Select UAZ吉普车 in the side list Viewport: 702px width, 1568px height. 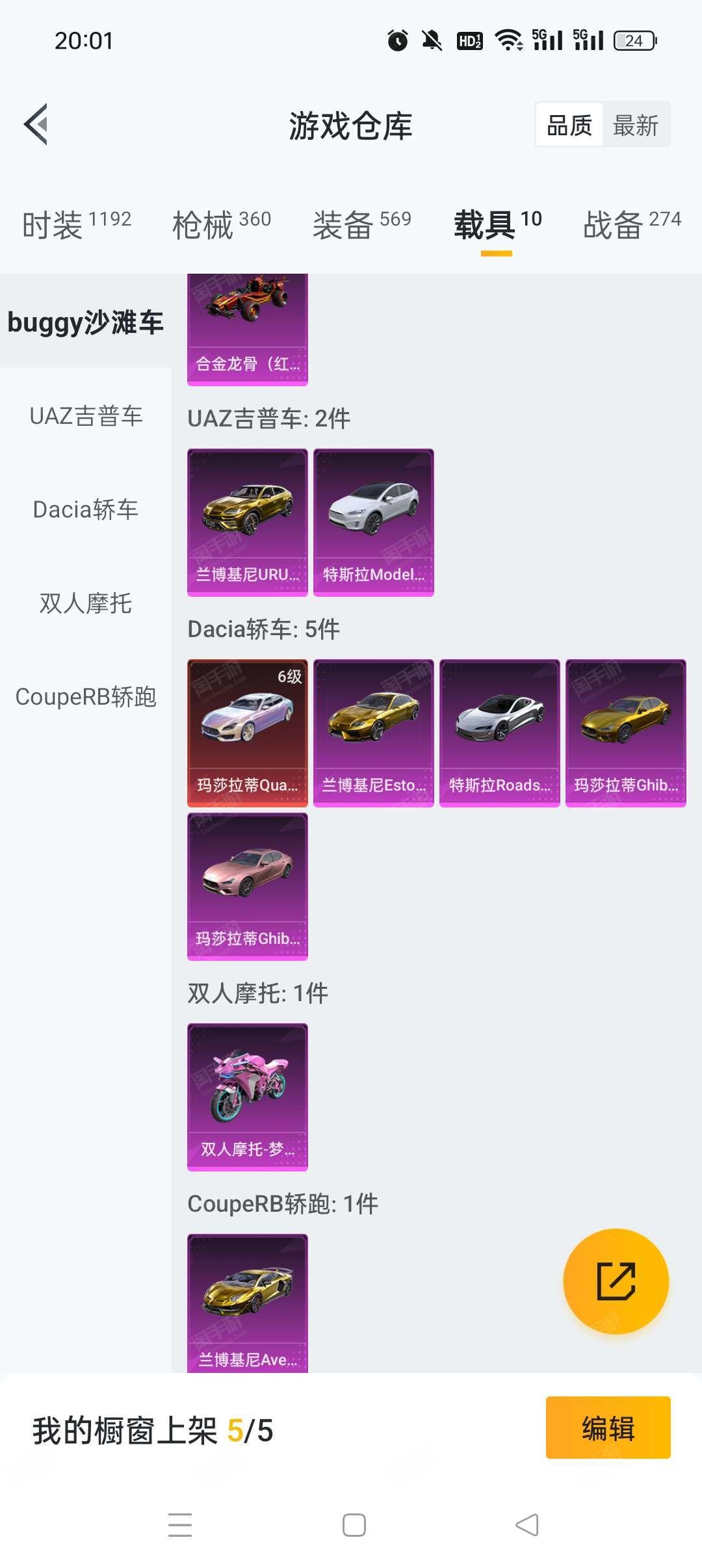tap(86, 416)
